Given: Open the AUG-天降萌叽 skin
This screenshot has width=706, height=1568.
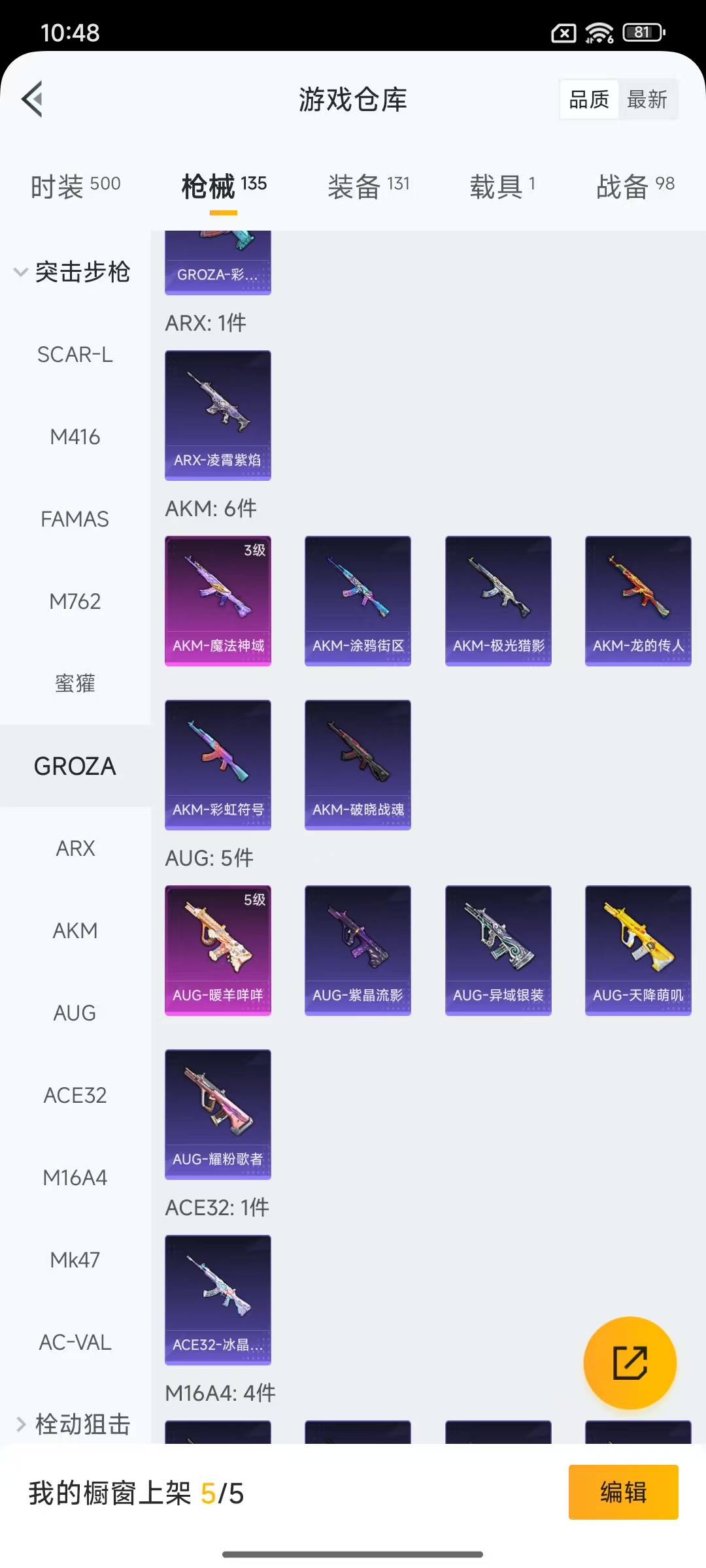Looking at the screenshot, I should tap(638, 950).
